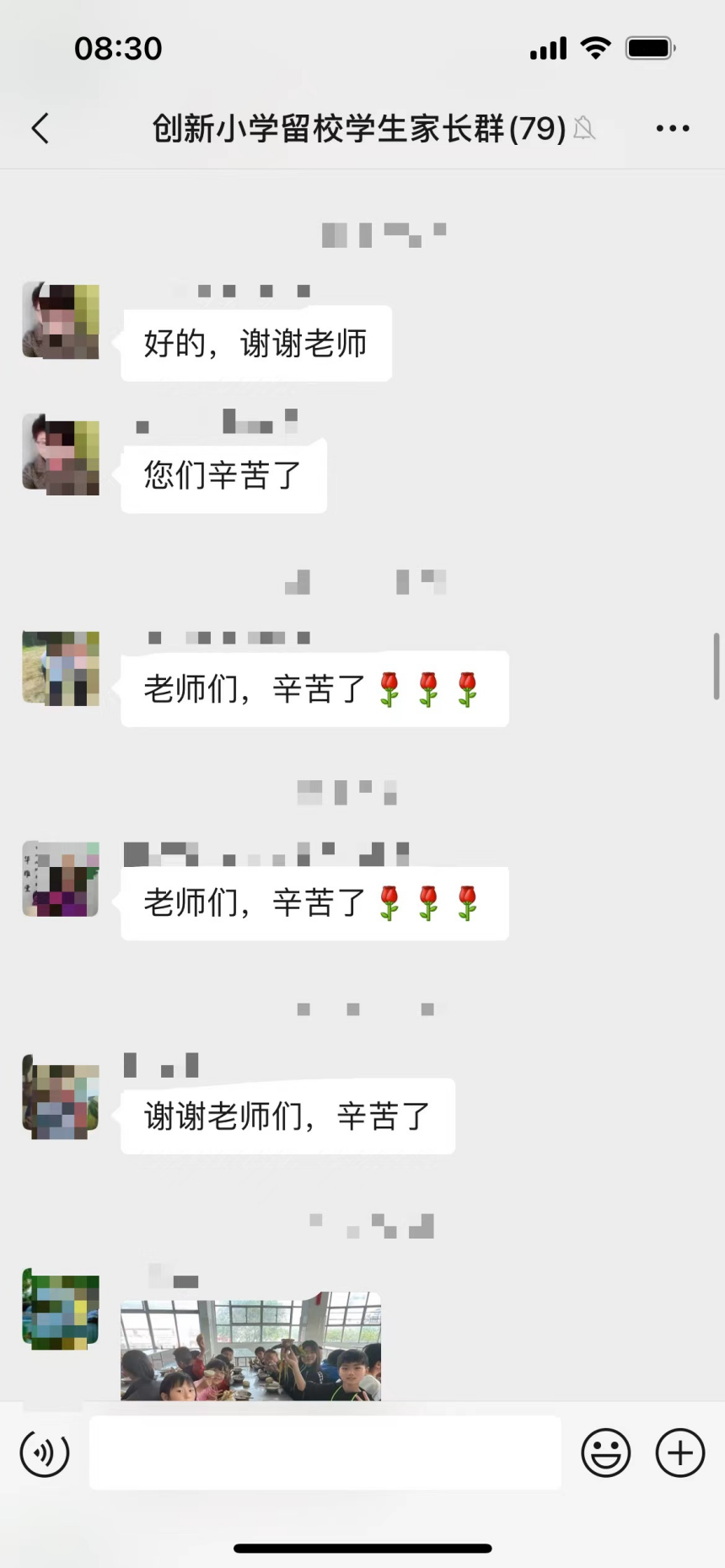Tap avatar of the photo sender
The width and height of the screenshot is (725, 1568).
(61, 1308)
